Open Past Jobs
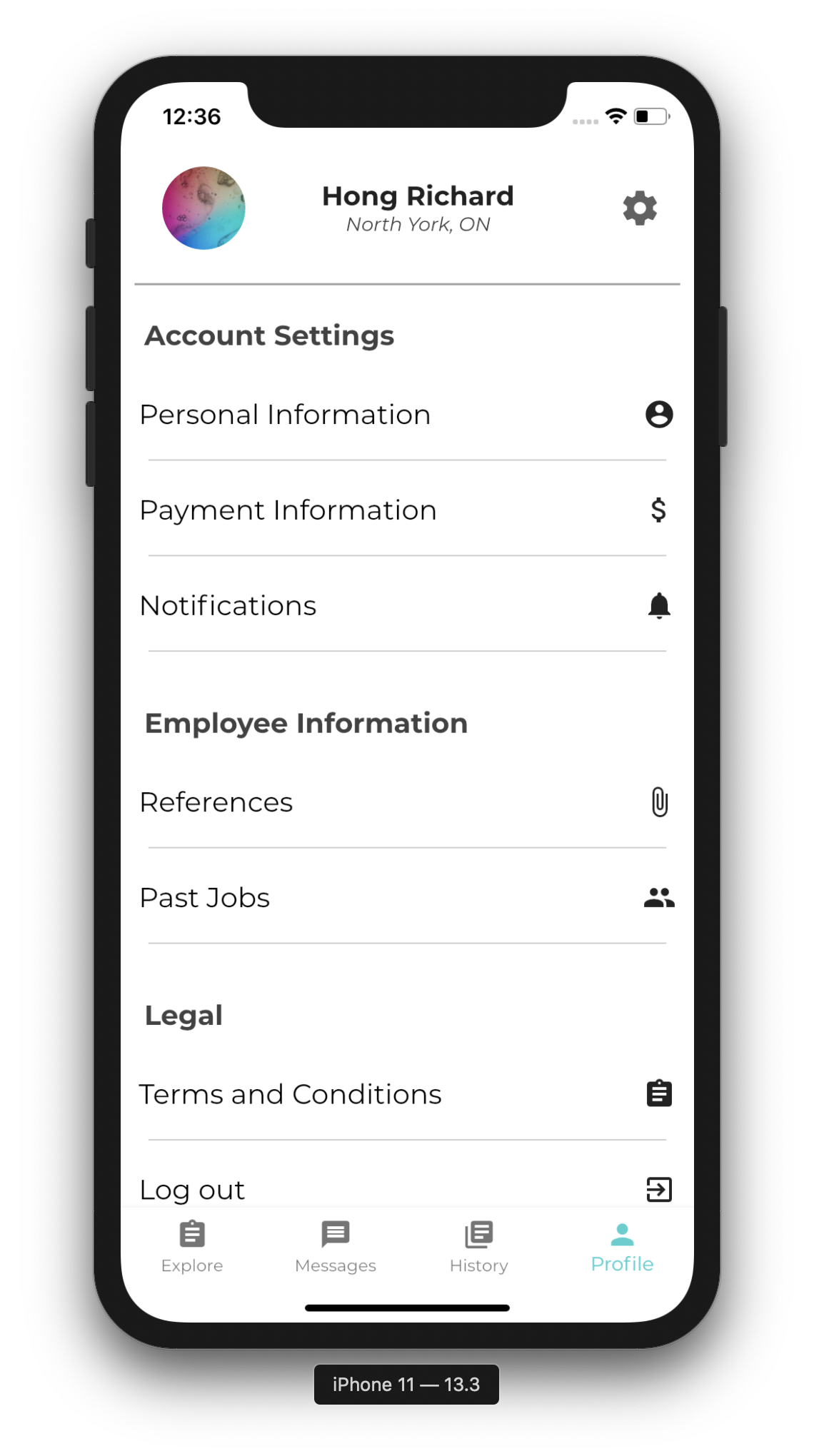Screen dimensions: 814x1456 point(406,898)
